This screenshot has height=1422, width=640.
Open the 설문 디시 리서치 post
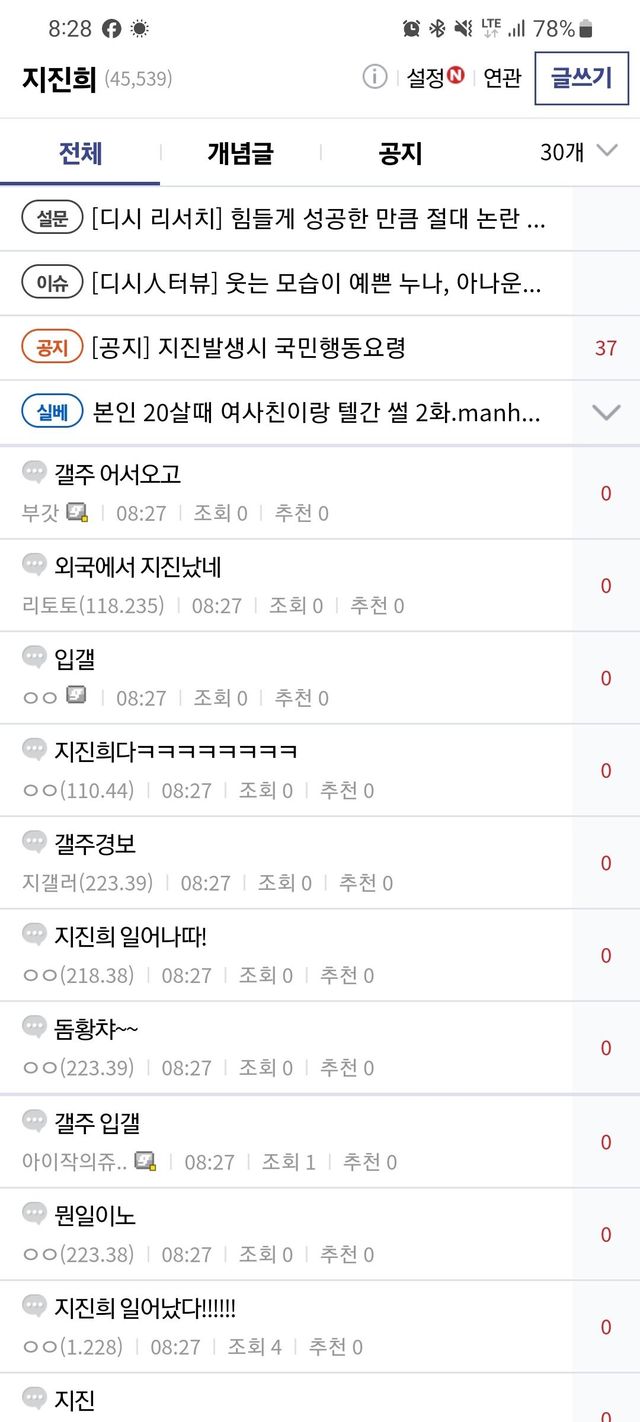point(318,219)
